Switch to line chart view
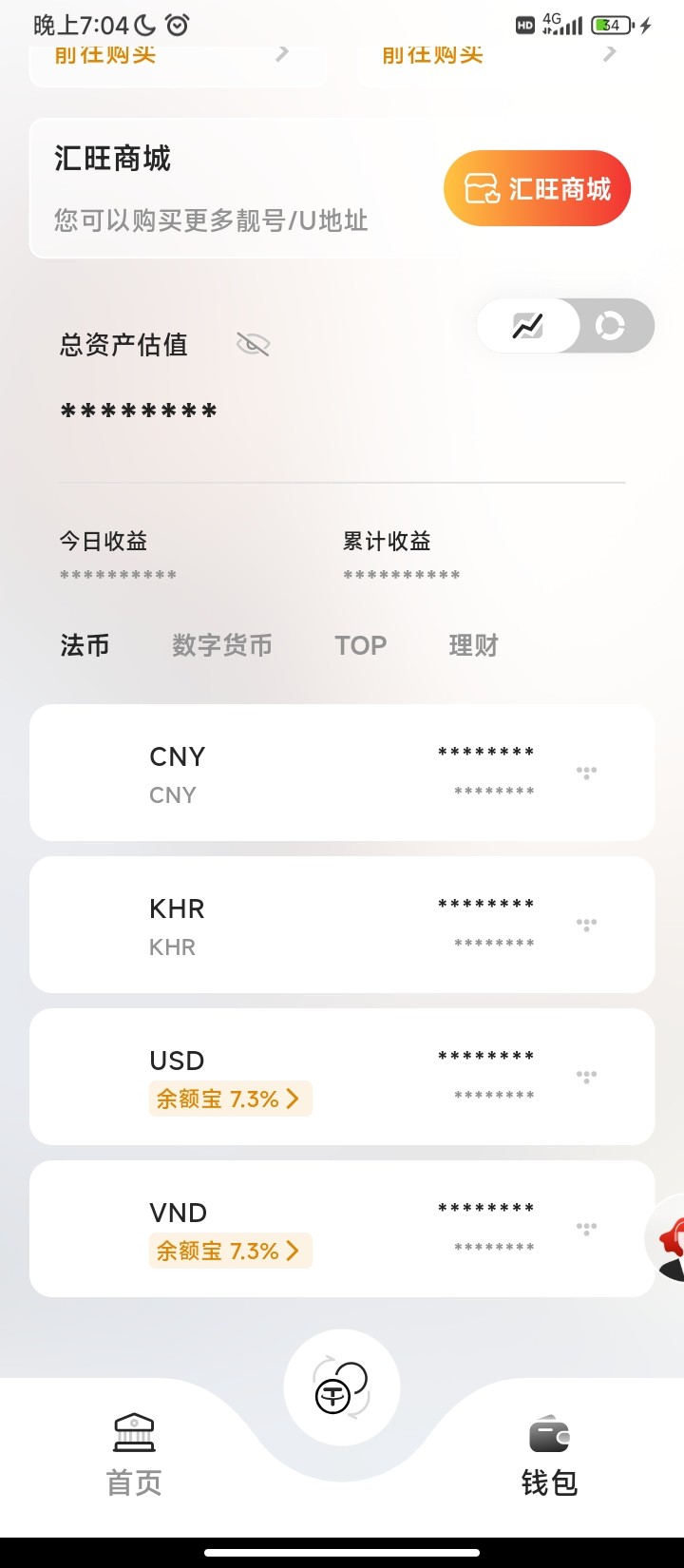The image size is (684, 1568). (x=528, y=326)
